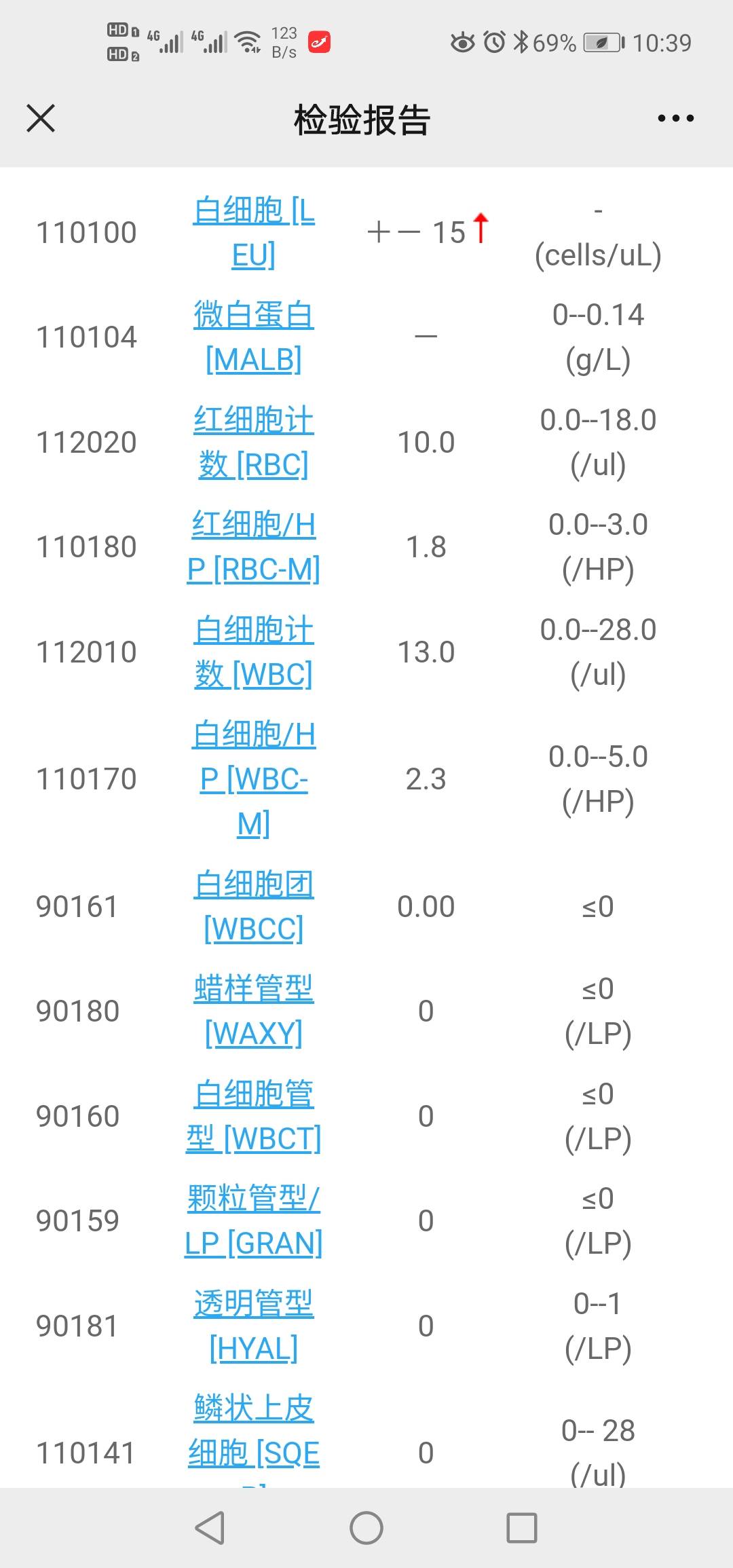Viewport: 733px width, 1568px height.
Task: Tap the red notification icon in status bar
Action: 318,42
